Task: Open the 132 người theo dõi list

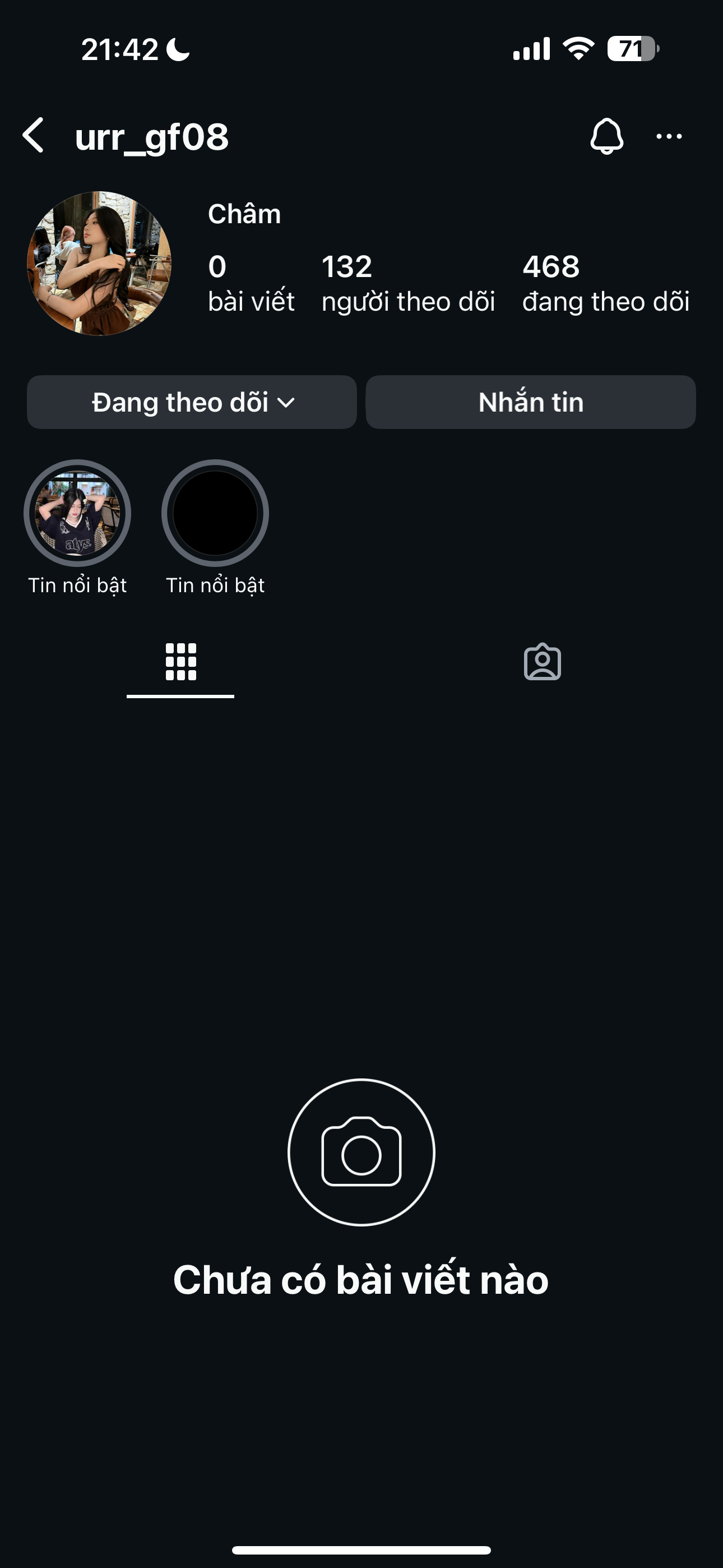Action: 408,283
